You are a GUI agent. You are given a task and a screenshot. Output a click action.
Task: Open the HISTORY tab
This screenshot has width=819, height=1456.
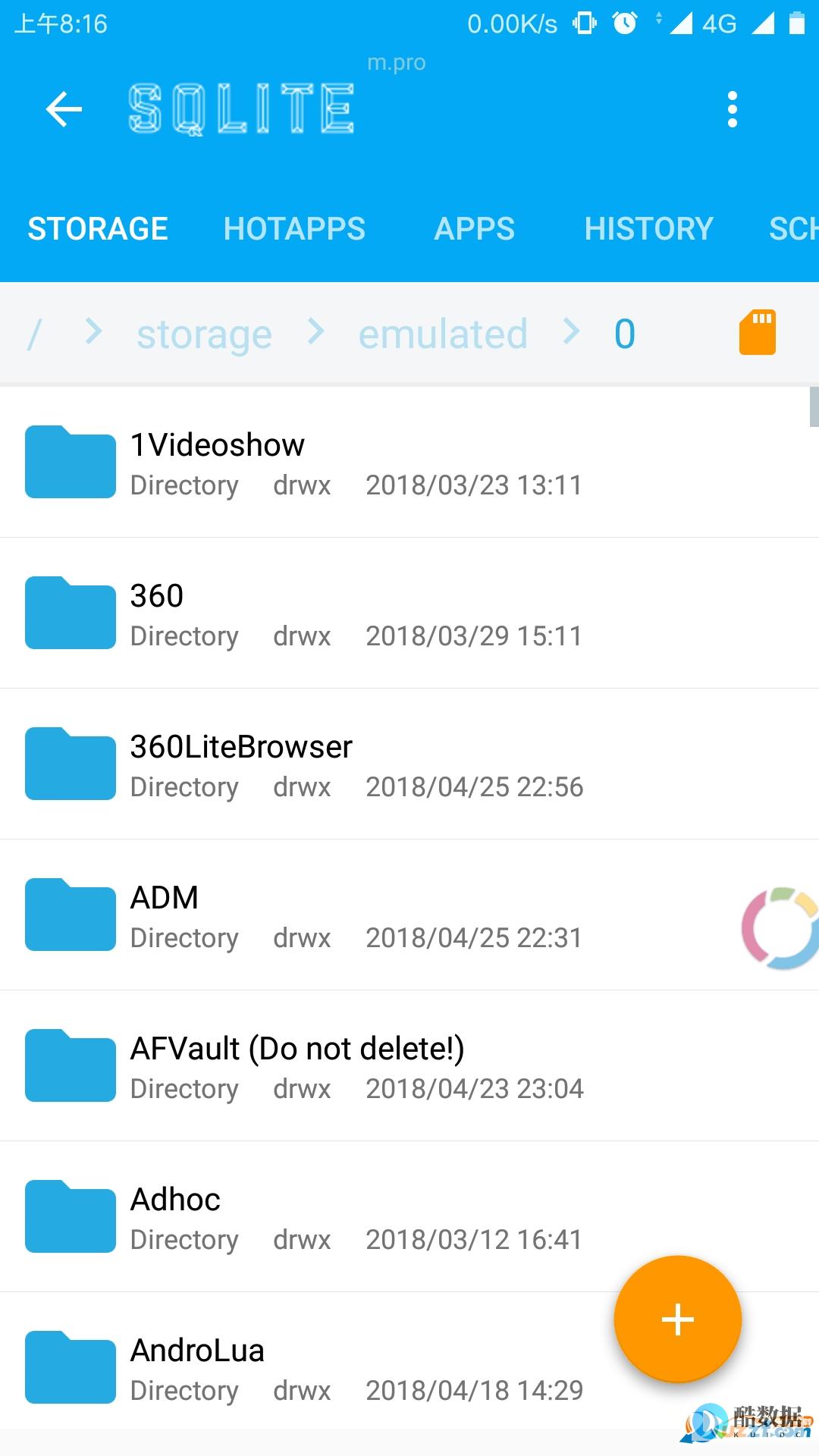pyautogui.click(x=648, y=228)
